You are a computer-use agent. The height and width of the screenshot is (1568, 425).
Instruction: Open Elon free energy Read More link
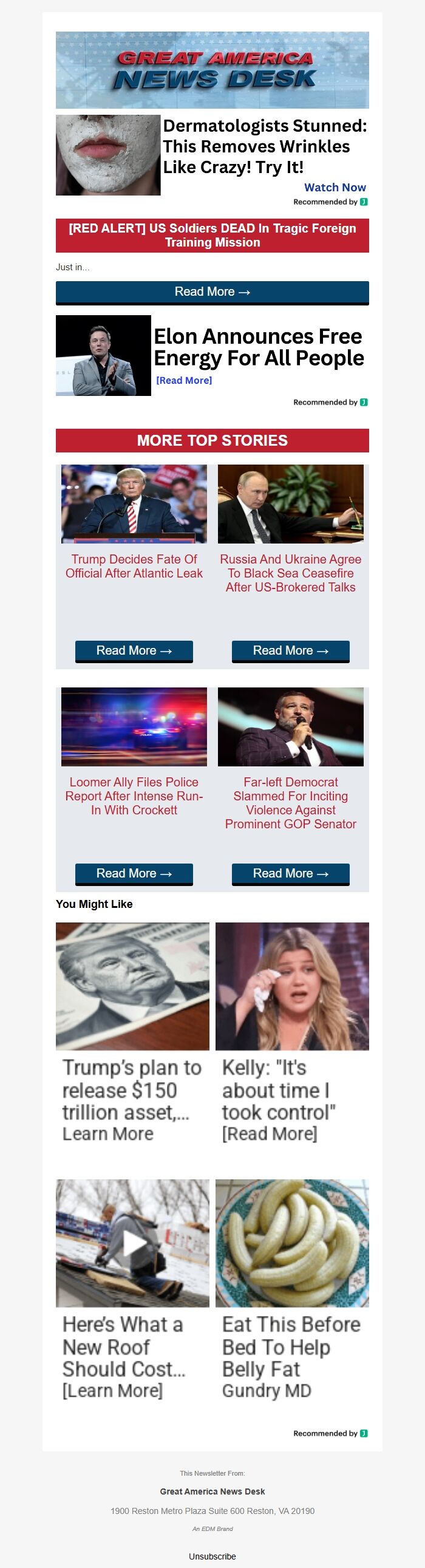pos(184,380)
